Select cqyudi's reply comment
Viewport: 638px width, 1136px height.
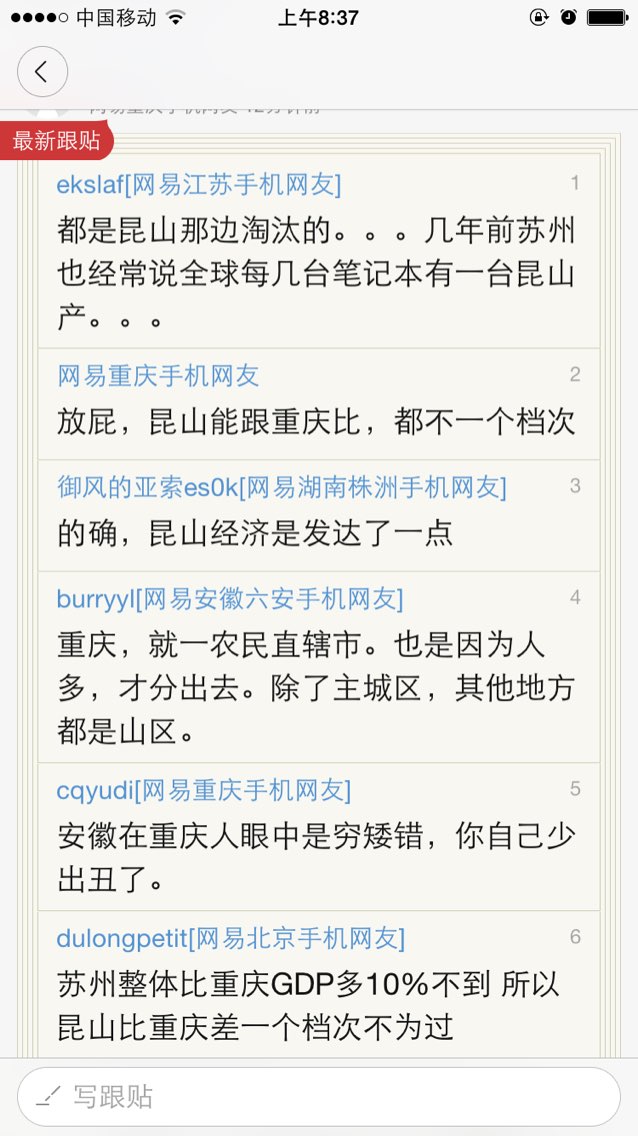coord(319,837)
